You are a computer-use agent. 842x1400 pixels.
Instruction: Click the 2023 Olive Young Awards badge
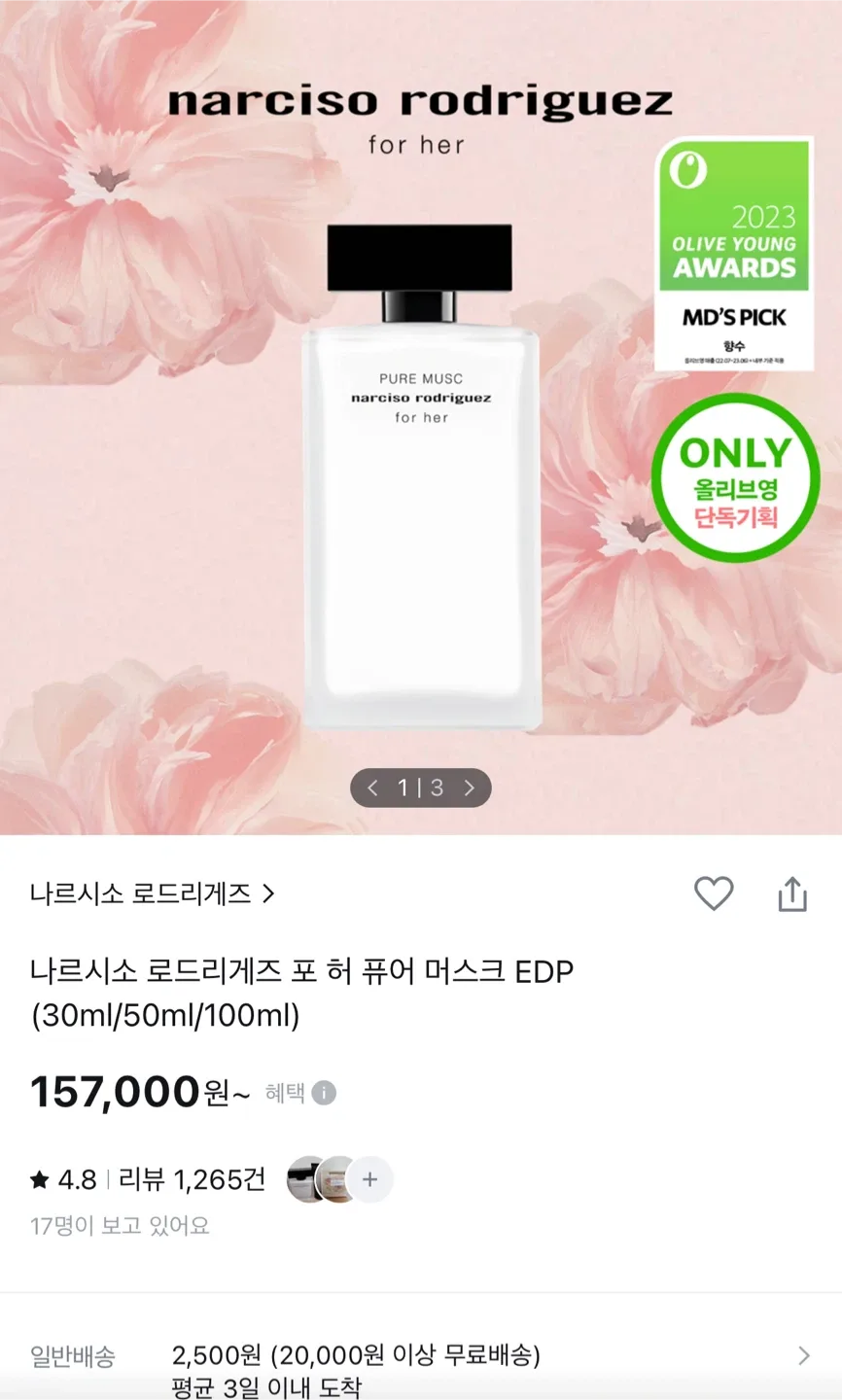click(736, 224)
